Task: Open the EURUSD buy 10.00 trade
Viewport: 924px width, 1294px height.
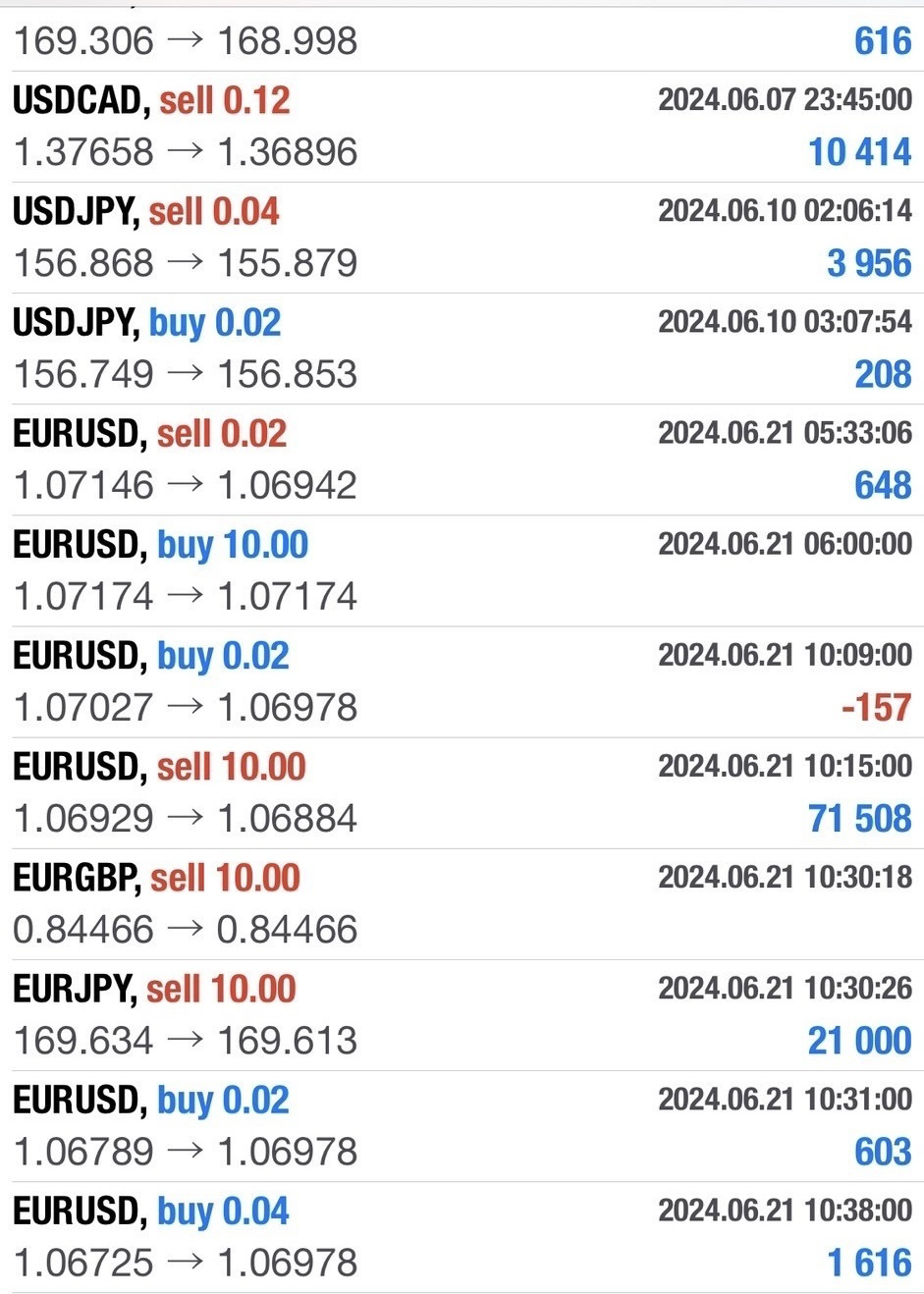Action: pyautogui.click(x=462, y=570)
